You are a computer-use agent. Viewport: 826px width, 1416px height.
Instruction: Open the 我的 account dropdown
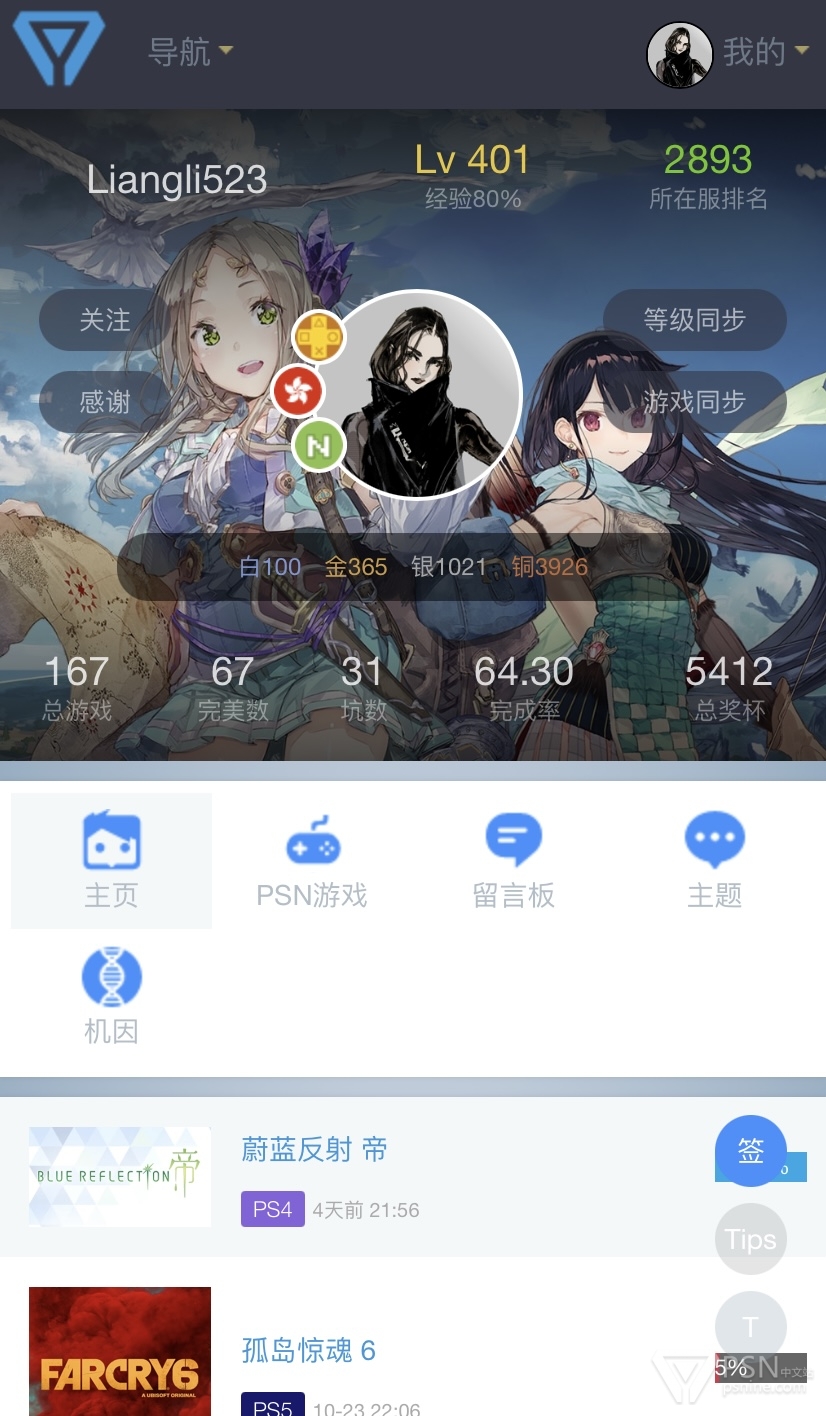tap(766, 51)
